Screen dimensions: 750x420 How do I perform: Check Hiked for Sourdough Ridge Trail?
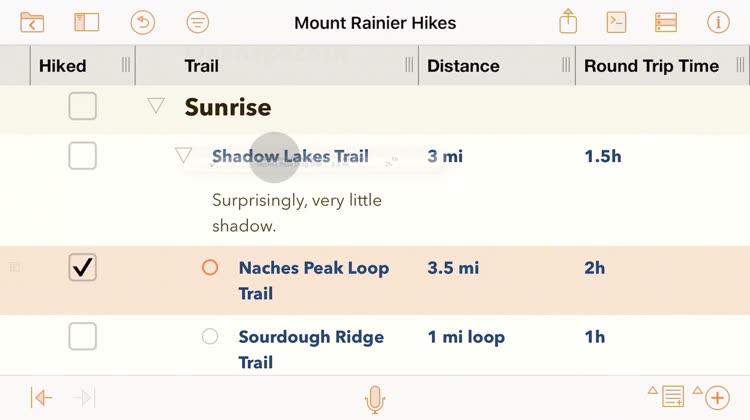pyautogui.click(x=82, y=336)
